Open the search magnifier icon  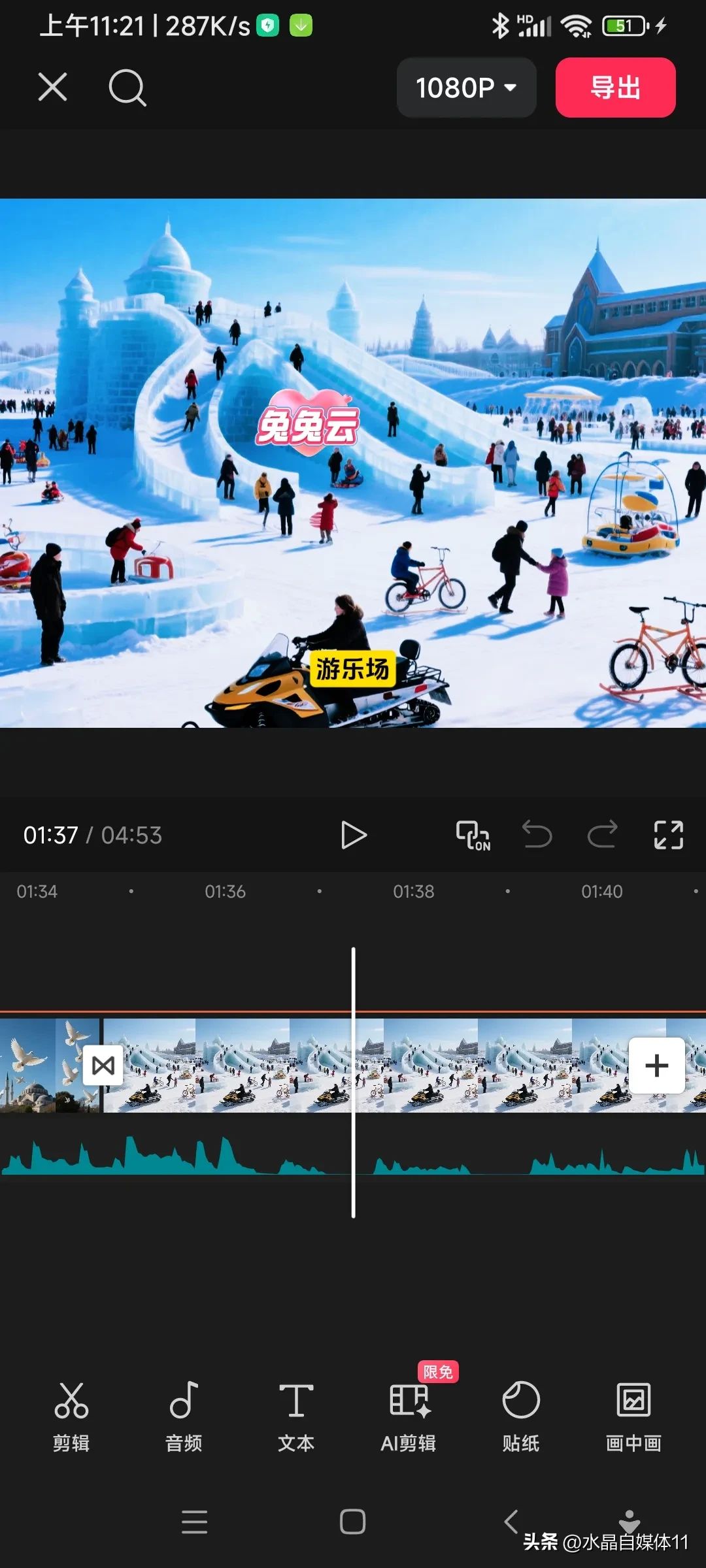tap(127, 87)
